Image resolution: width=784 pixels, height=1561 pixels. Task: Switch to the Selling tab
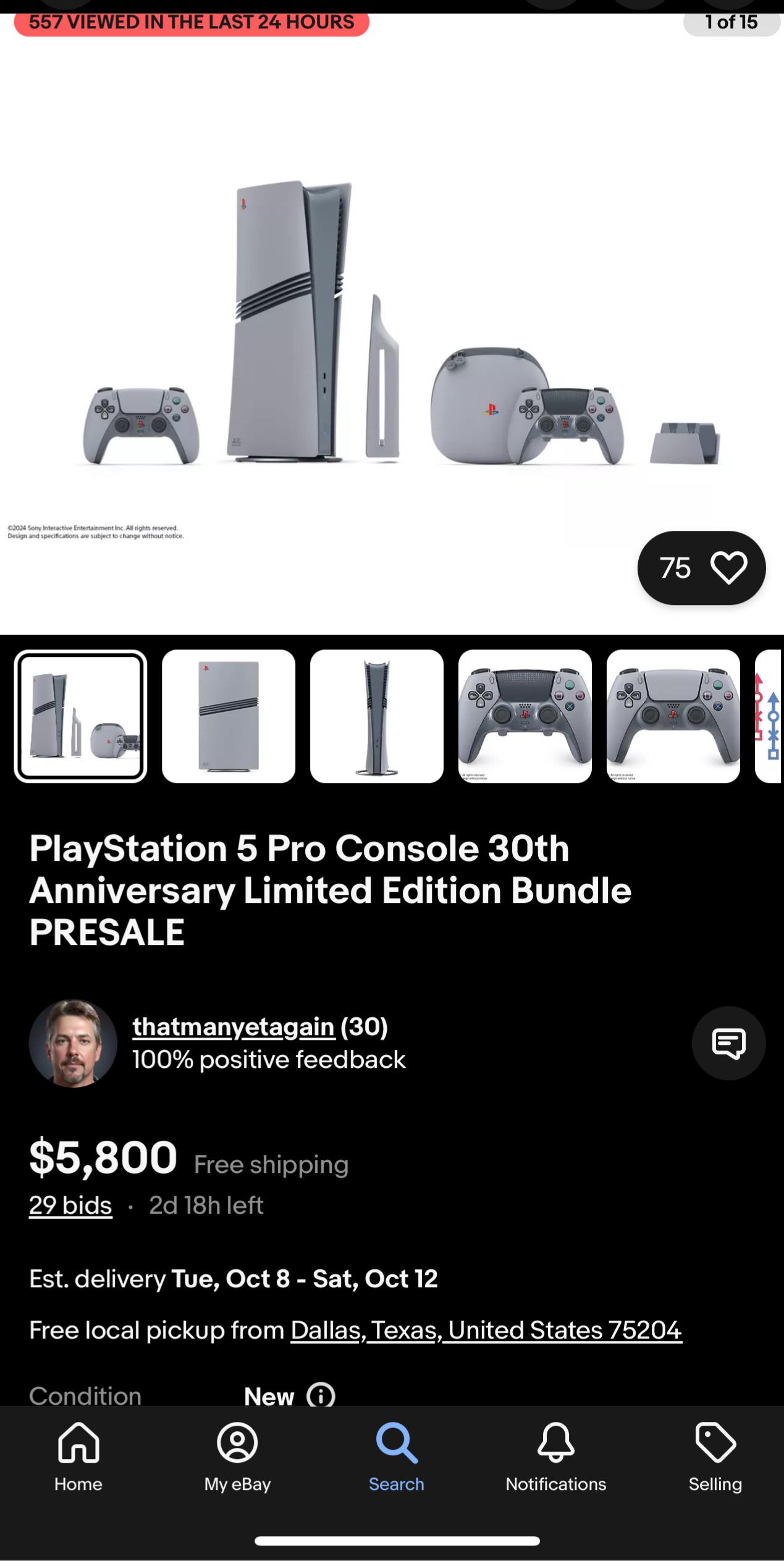[715, 1457]
